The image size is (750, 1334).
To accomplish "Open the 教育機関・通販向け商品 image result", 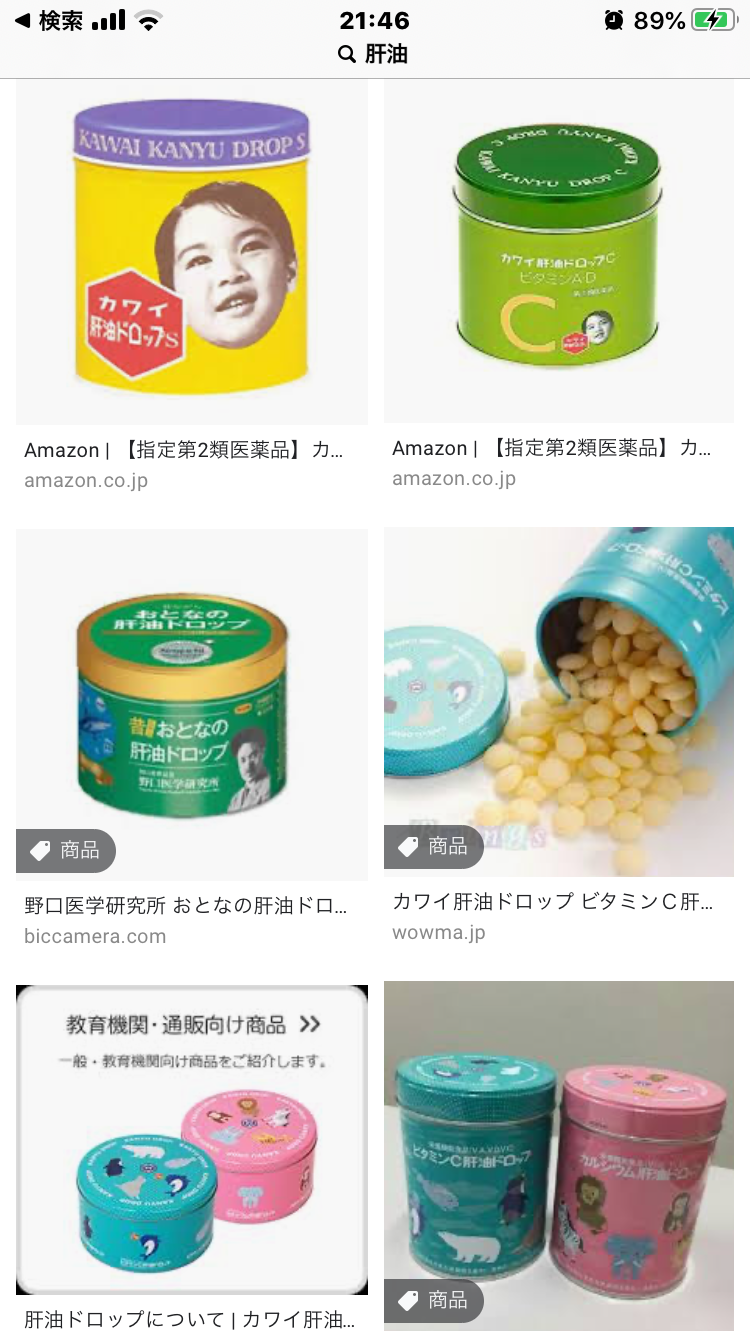I will click(x=192, y=1140).
